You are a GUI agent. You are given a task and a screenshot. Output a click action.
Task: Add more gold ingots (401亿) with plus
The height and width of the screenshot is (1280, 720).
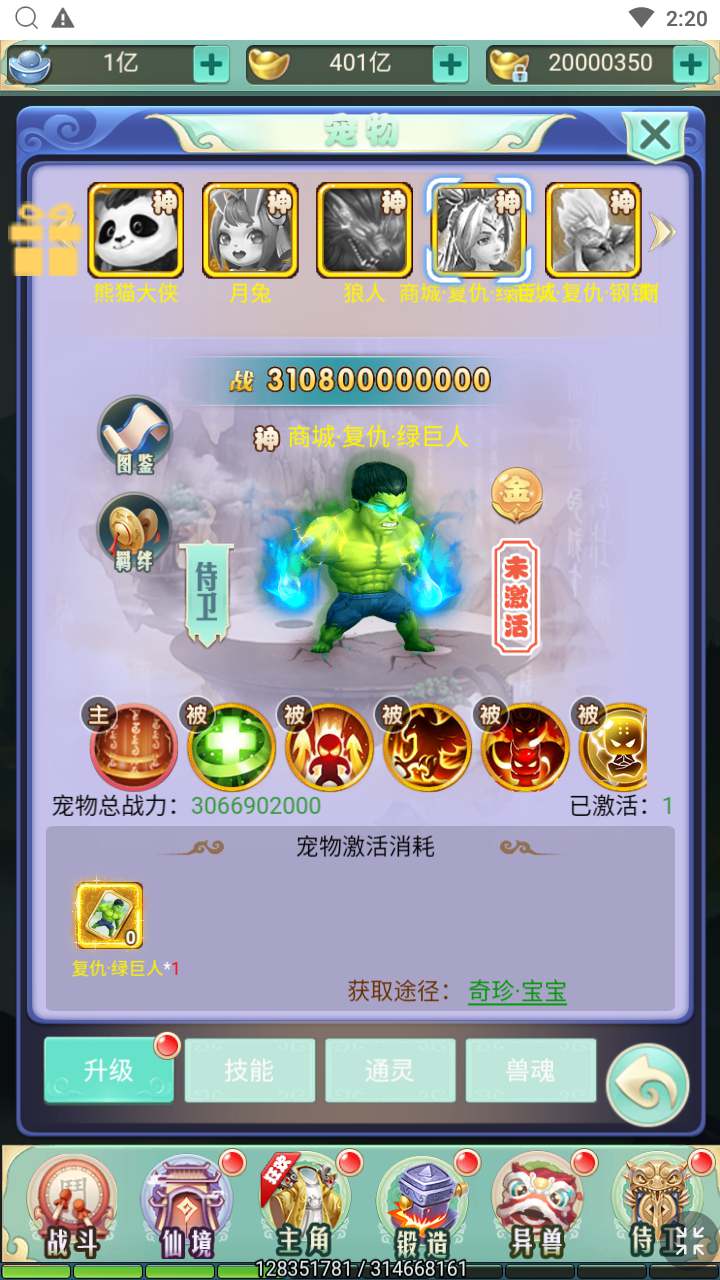pos(450,65)
